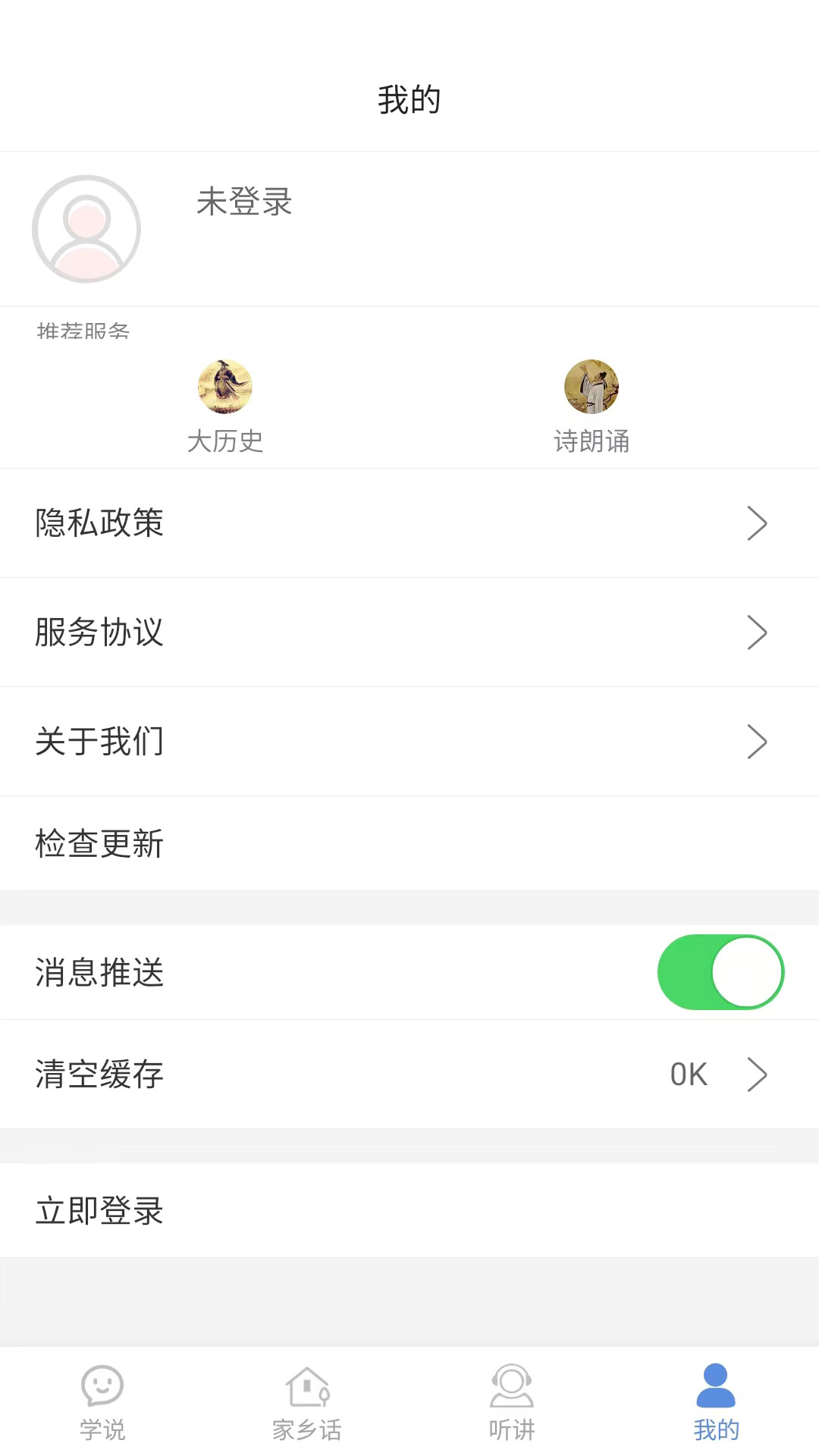The width and height of the screenshot is (819, 1456).
Task: Click the OK cache size indicator
Action: (688, 1073)
